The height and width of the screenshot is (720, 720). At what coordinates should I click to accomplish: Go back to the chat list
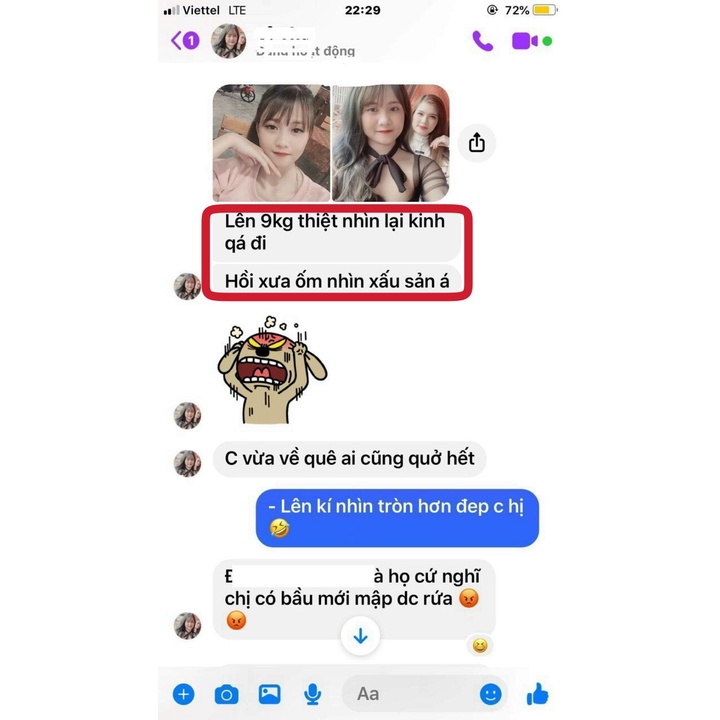point(184,41)
